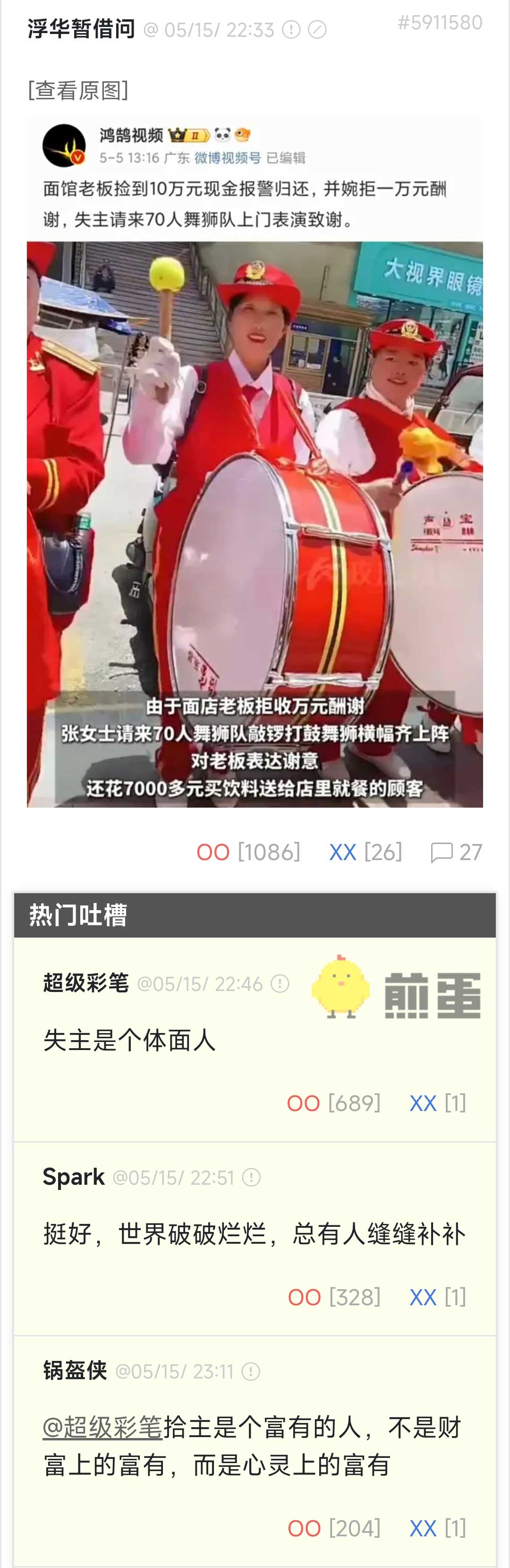The width and height of the screenshot is (510, 1568).
Task: Report Spark's comment via the exclamation icon
Action: pyautogui.click(x=251, y=1177)
